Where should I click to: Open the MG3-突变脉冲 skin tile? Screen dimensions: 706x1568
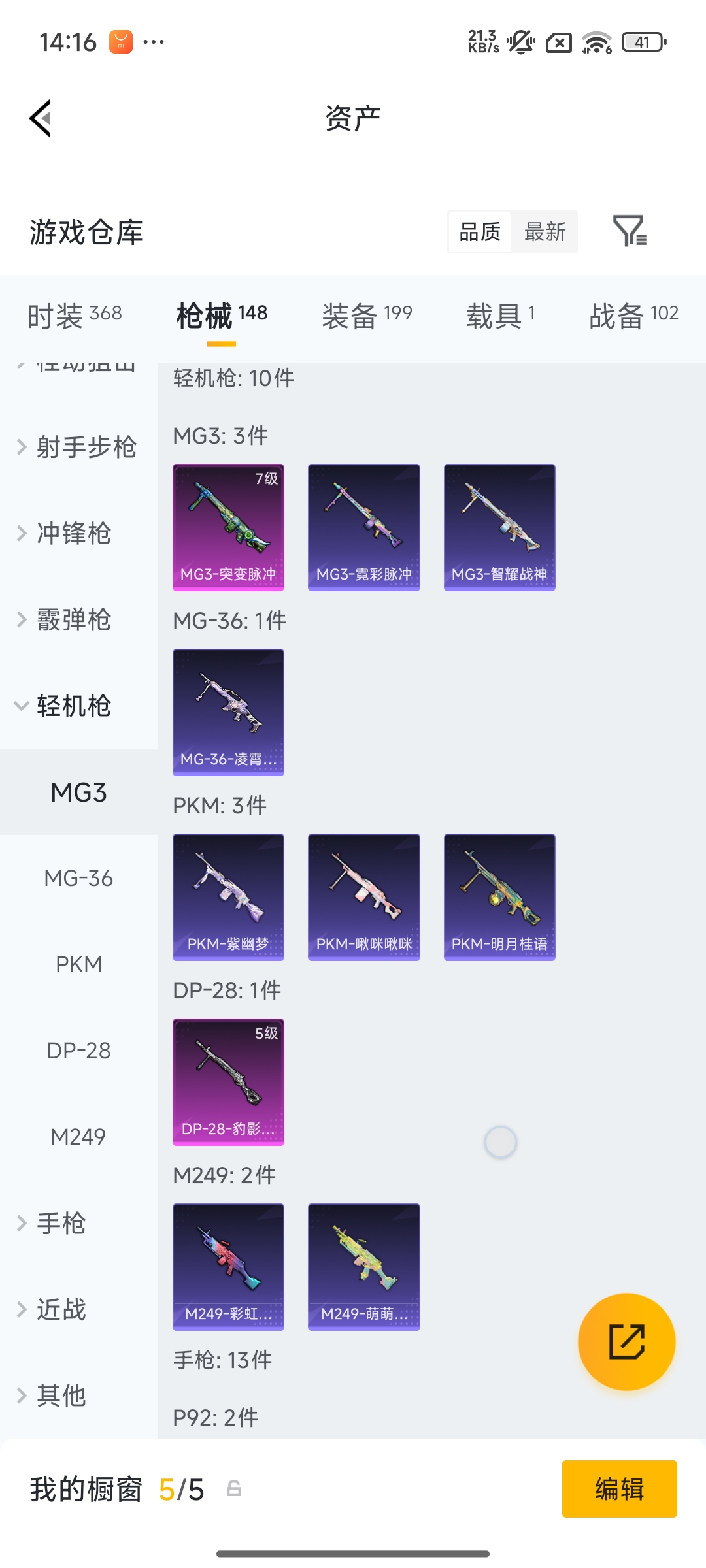[x=228, y=527]
